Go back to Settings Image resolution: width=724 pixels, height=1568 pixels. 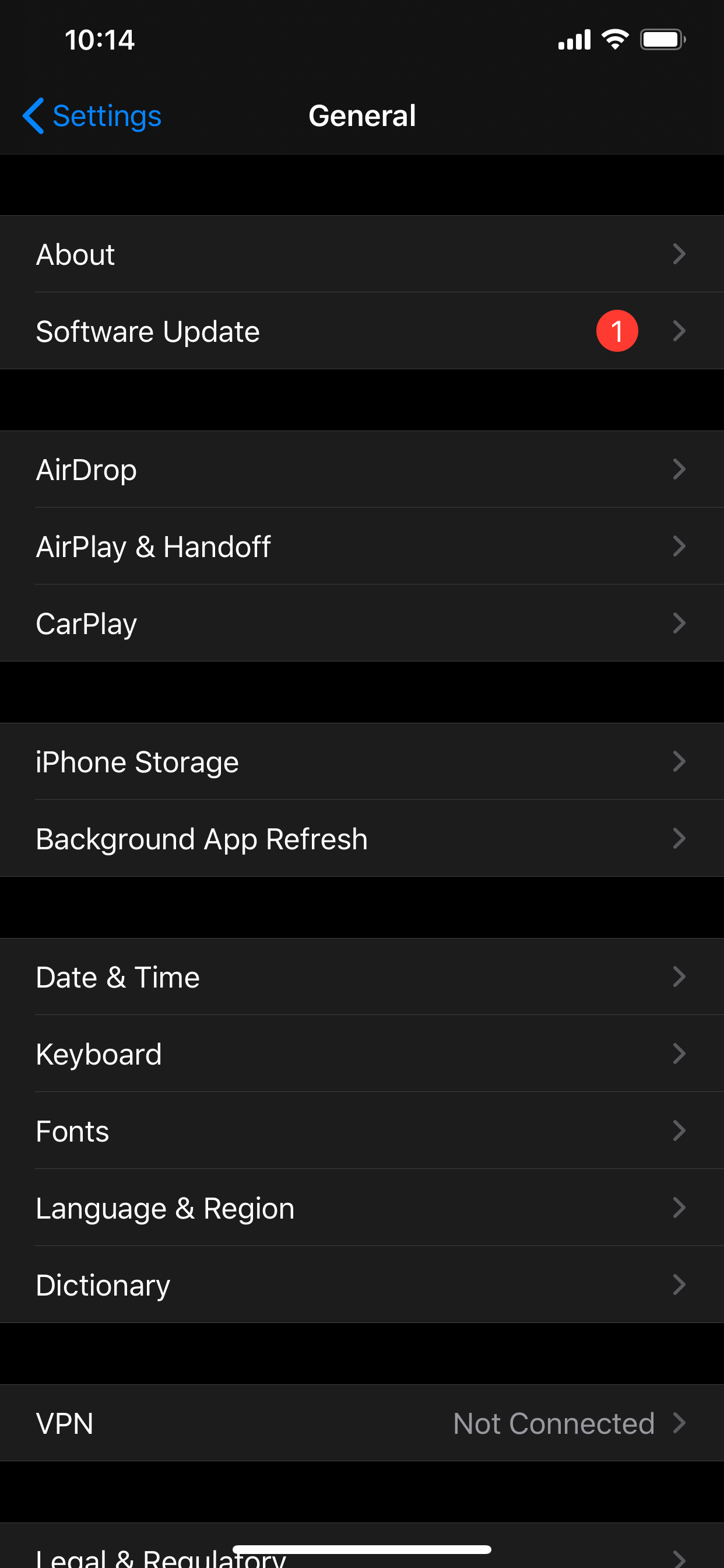(93, 116)
